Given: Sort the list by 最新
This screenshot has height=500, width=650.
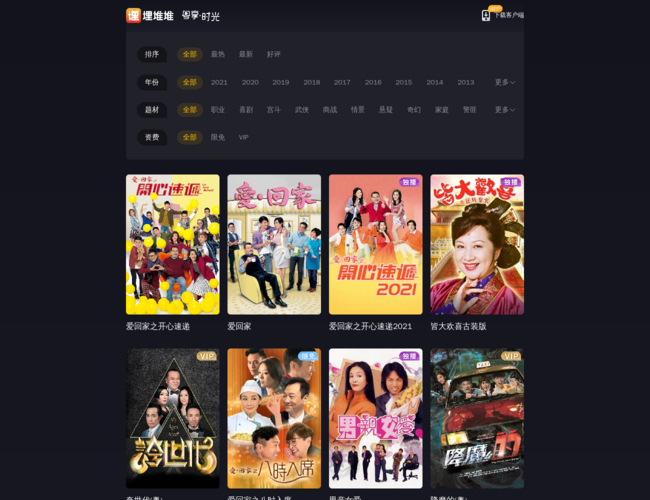Looking at the screenshot, I should pyautogui.click(x=246, y=54).
